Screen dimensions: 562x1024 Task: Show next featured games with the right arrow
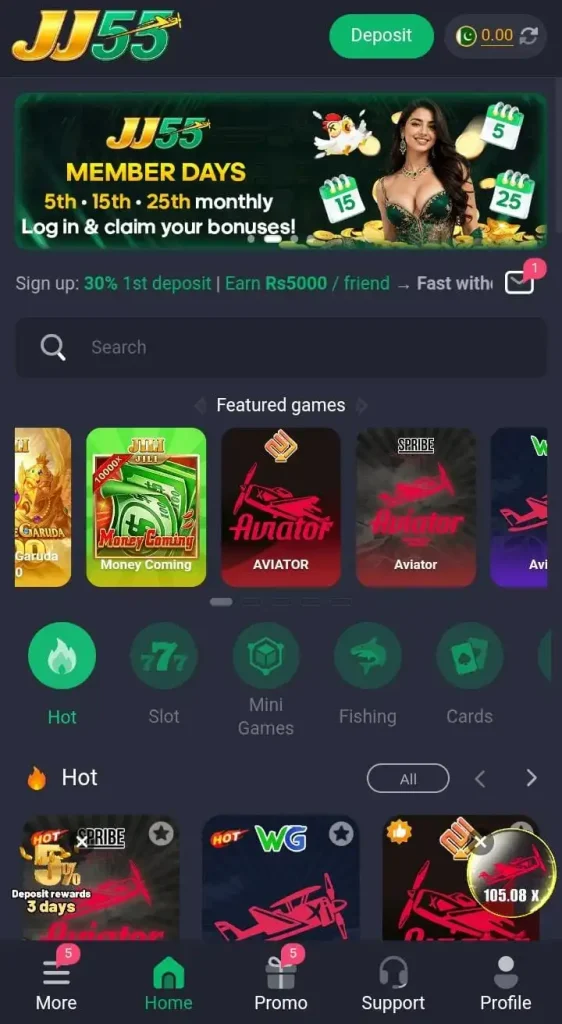pos(362,406)
